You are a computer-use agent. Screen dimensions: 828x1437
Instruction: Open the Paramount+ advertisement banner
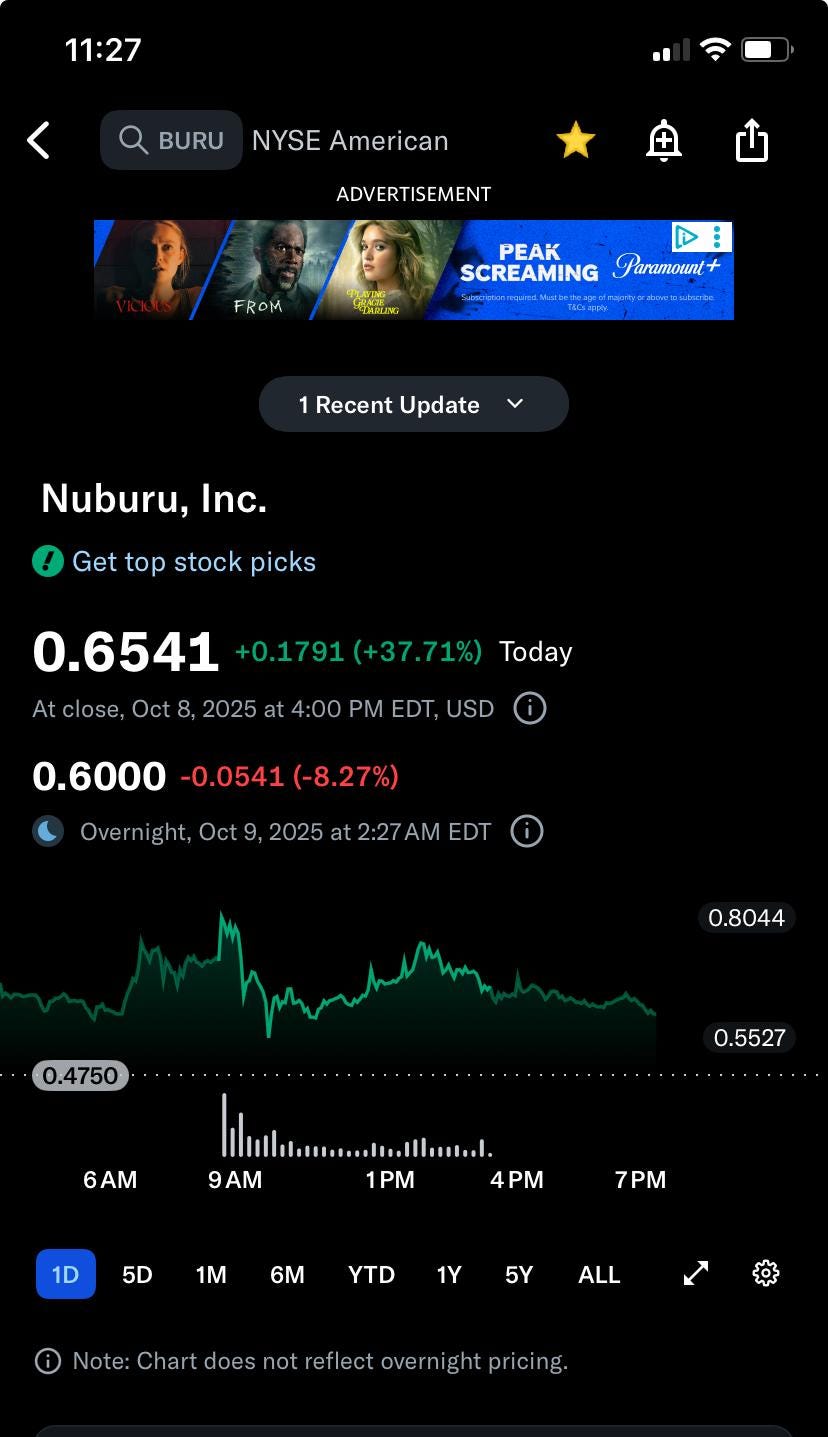(x=413, y=270)
